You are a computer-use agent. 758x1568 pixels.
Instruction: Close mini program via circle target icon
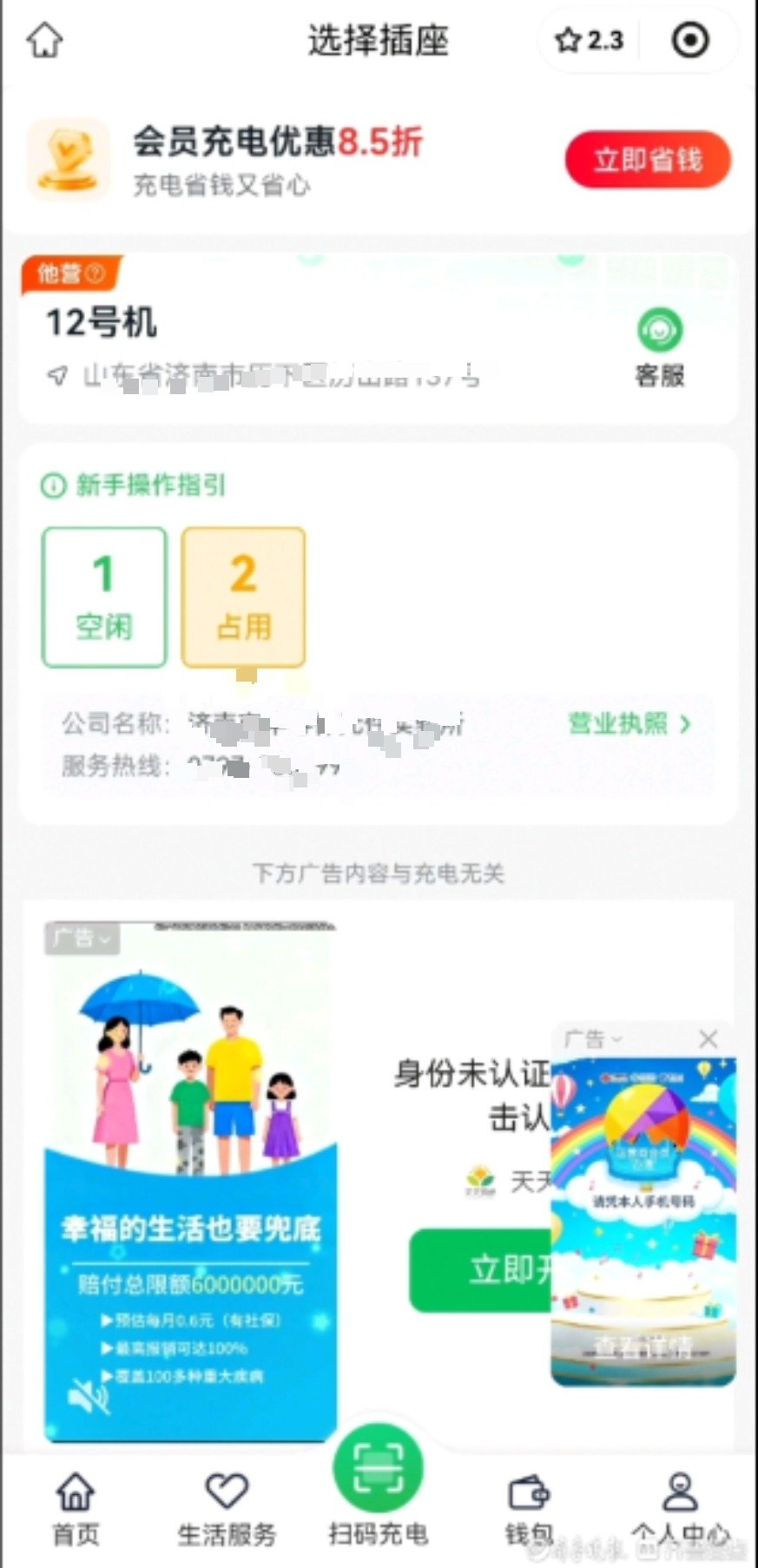[x=690, y=40]
